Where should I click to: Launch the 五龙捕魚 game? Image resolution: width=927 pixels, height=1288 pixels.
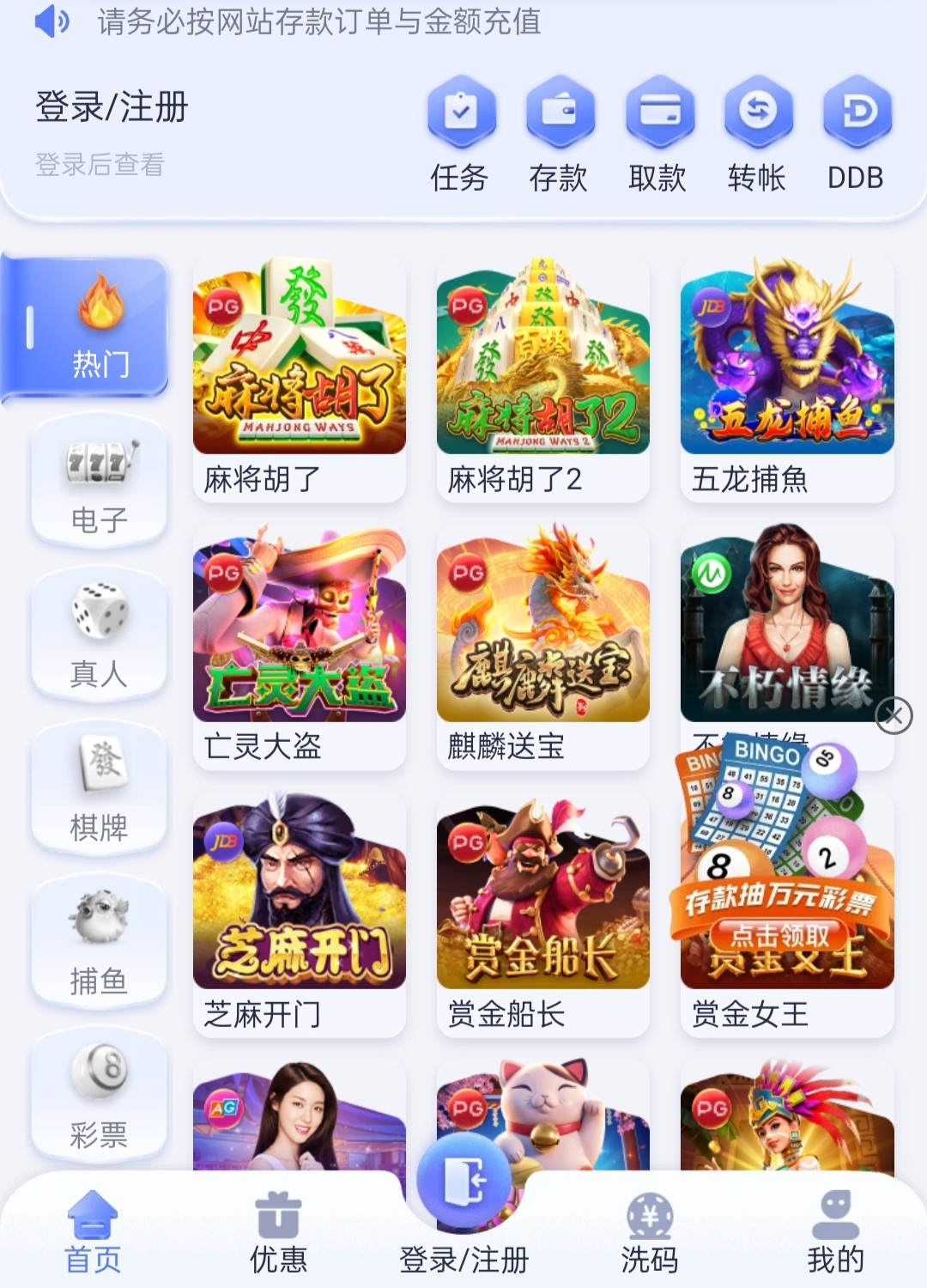click(x=786, y=378)
